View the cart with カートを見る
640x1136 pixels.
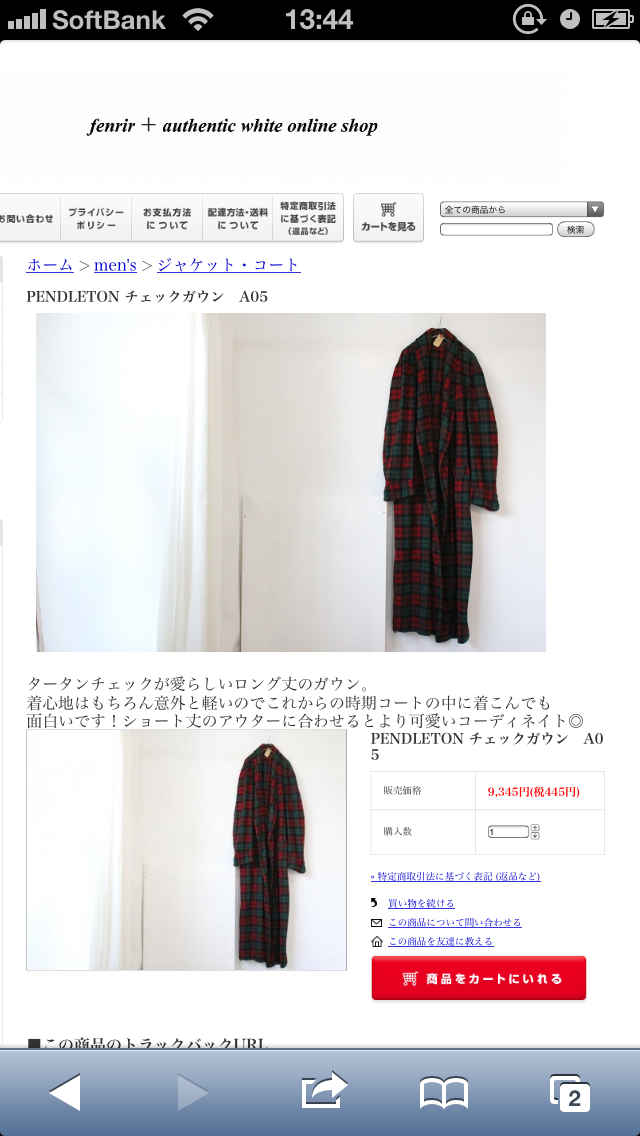click(388, 218)
